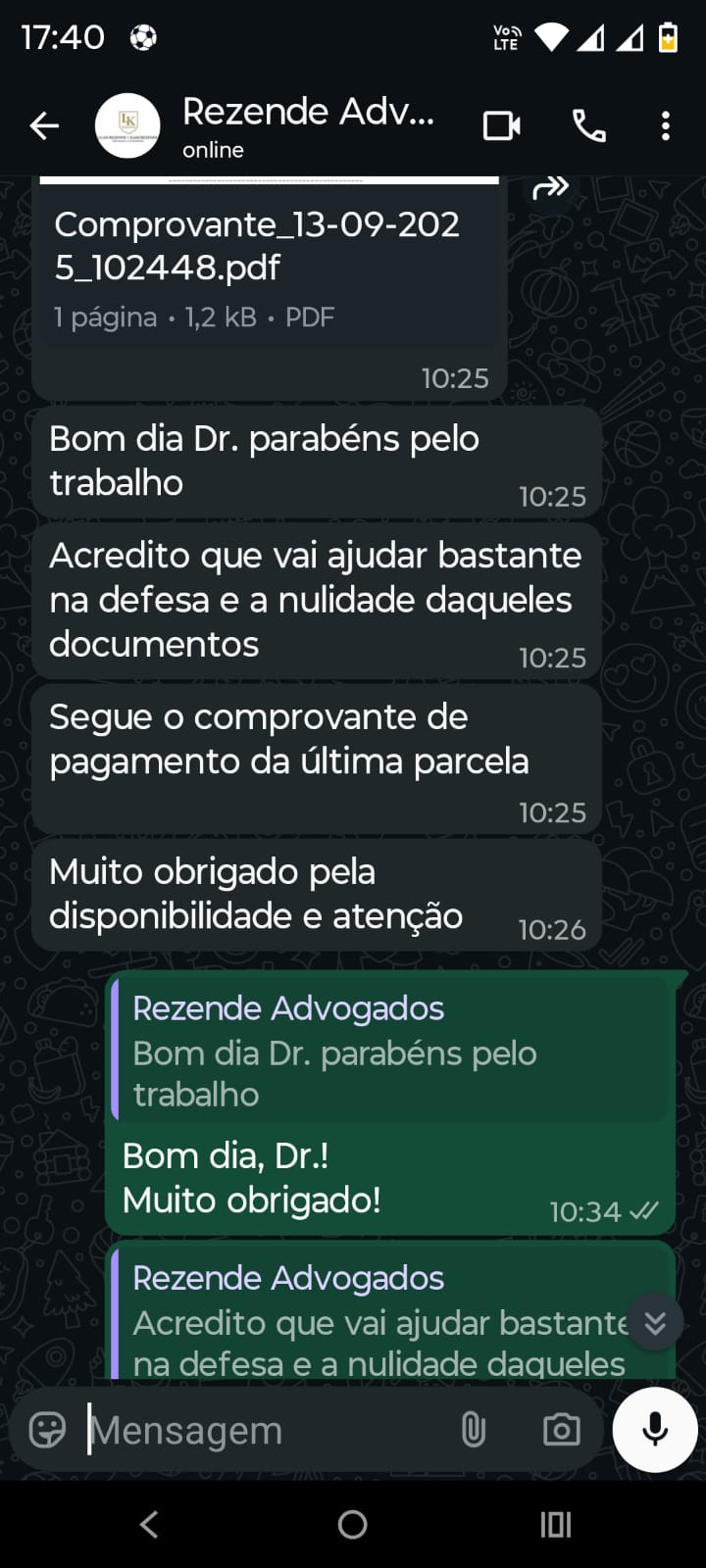Start a voice call with Rezende Advogados

[x=588, y=125]
